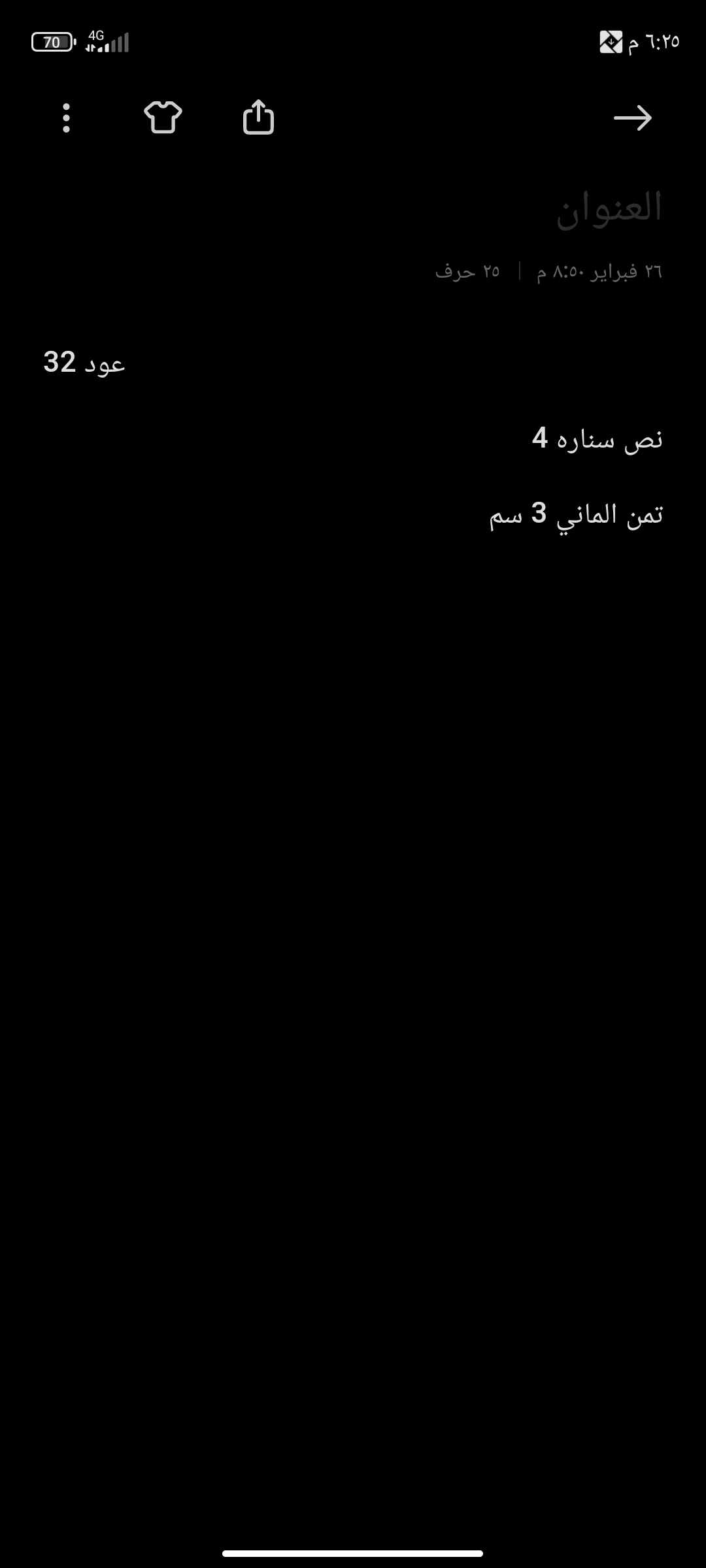Tap the العنوان title field
This screenshot has width=706, height=1568.
(x=608, y=208)
